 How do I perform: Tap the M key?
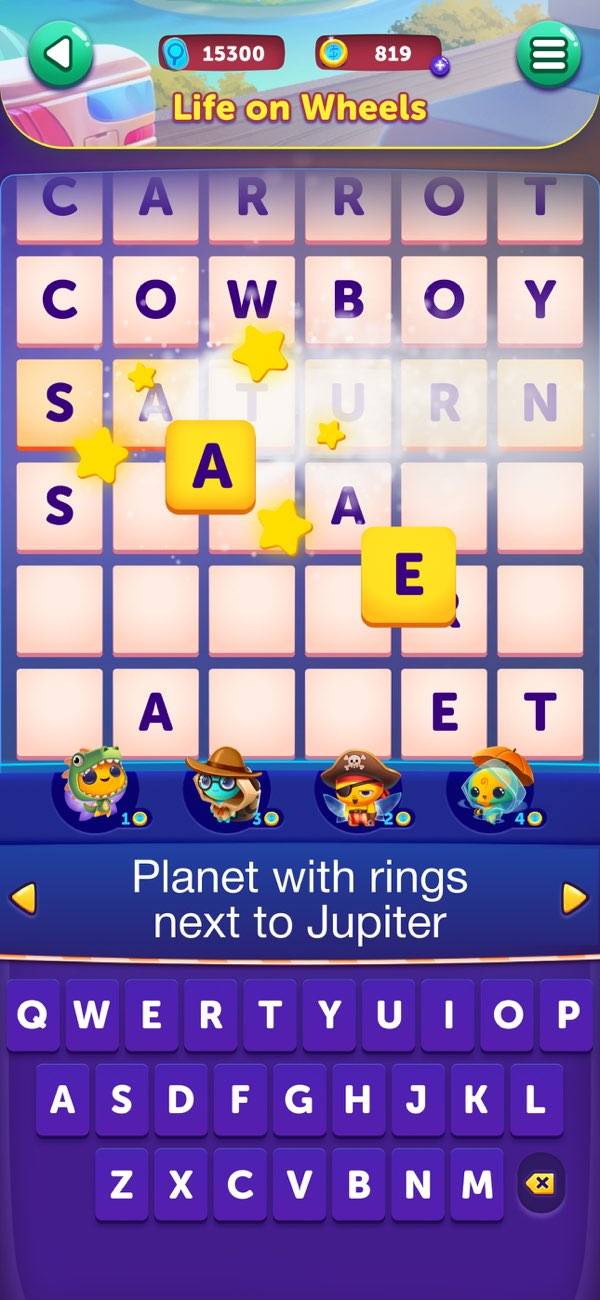(476, 1184)
